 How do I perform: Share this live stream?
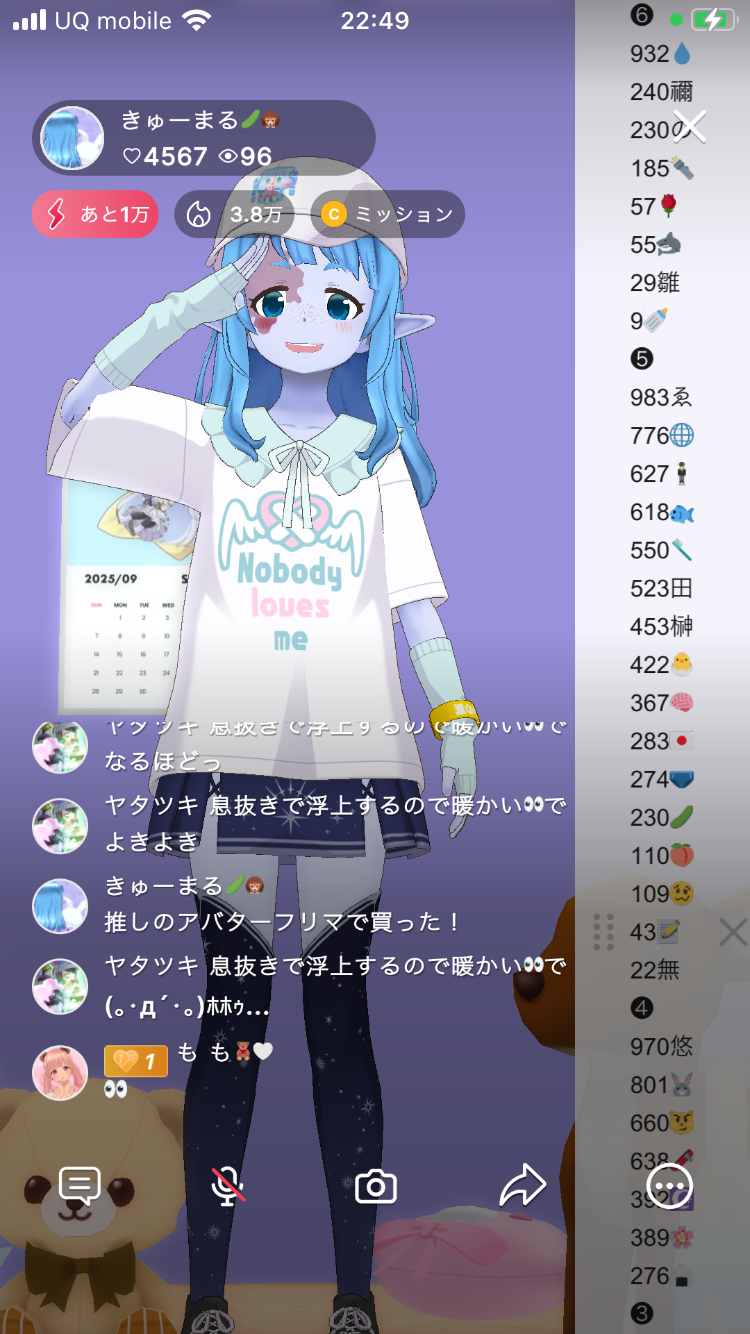click(x=523, y=1186)
